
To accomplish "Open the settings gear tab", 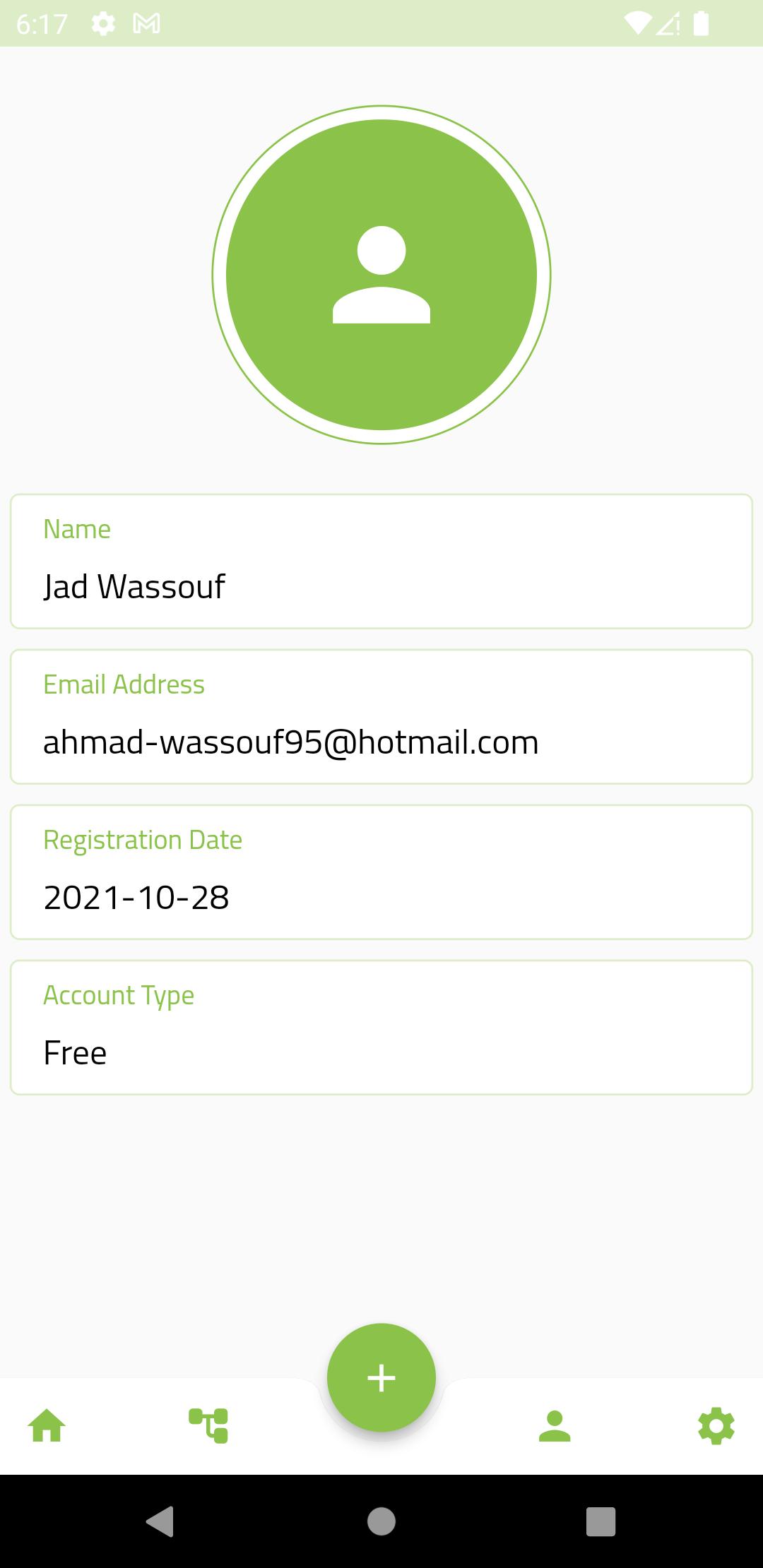I will click(716, 1425).
